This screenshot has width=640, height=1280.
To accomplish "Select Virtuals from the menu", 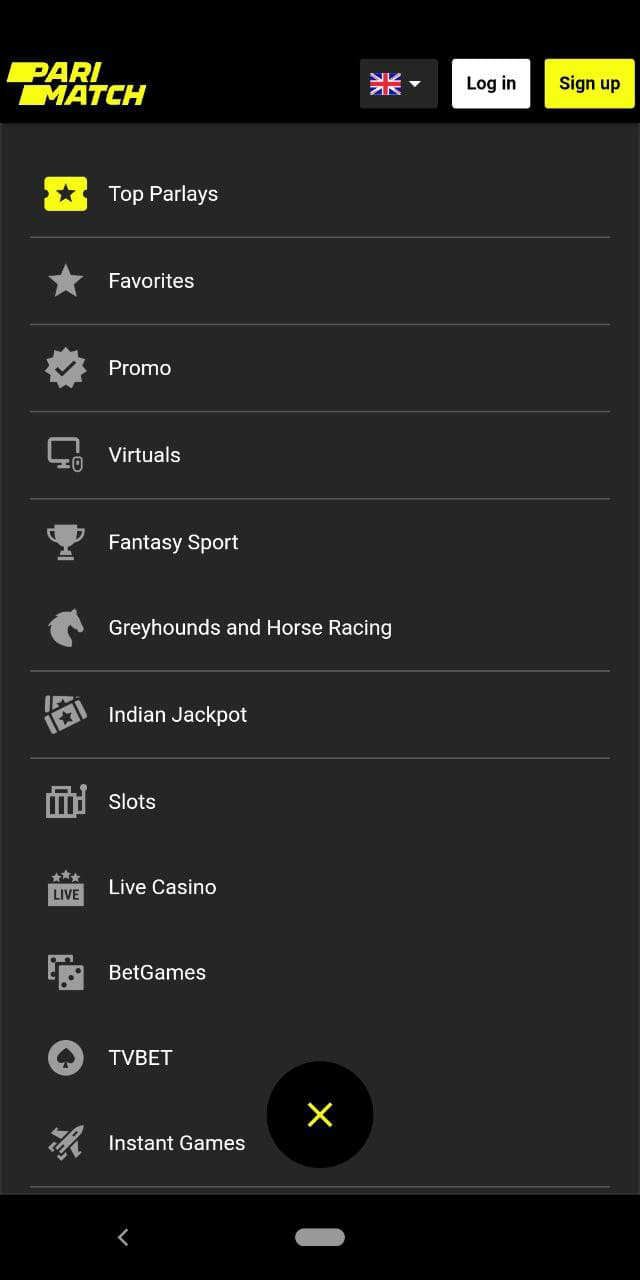I will (320, 455).
